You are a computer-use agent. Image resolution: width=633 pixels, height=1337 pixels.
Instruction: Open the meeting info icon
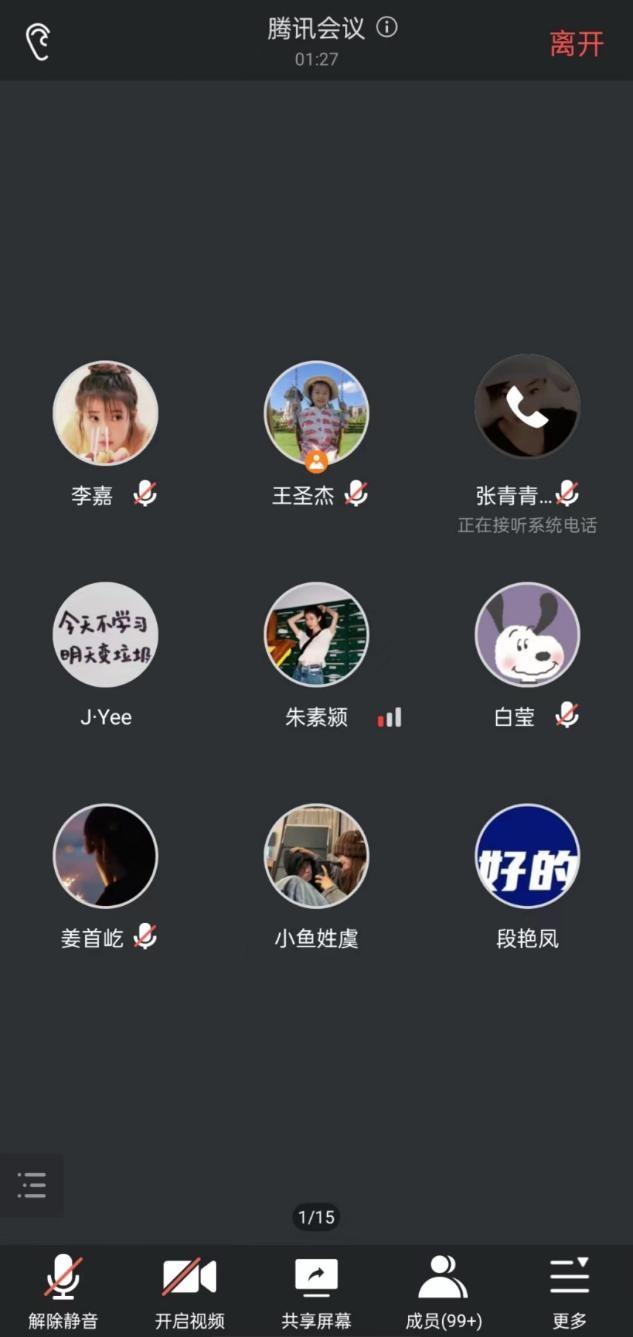point(387,28)
